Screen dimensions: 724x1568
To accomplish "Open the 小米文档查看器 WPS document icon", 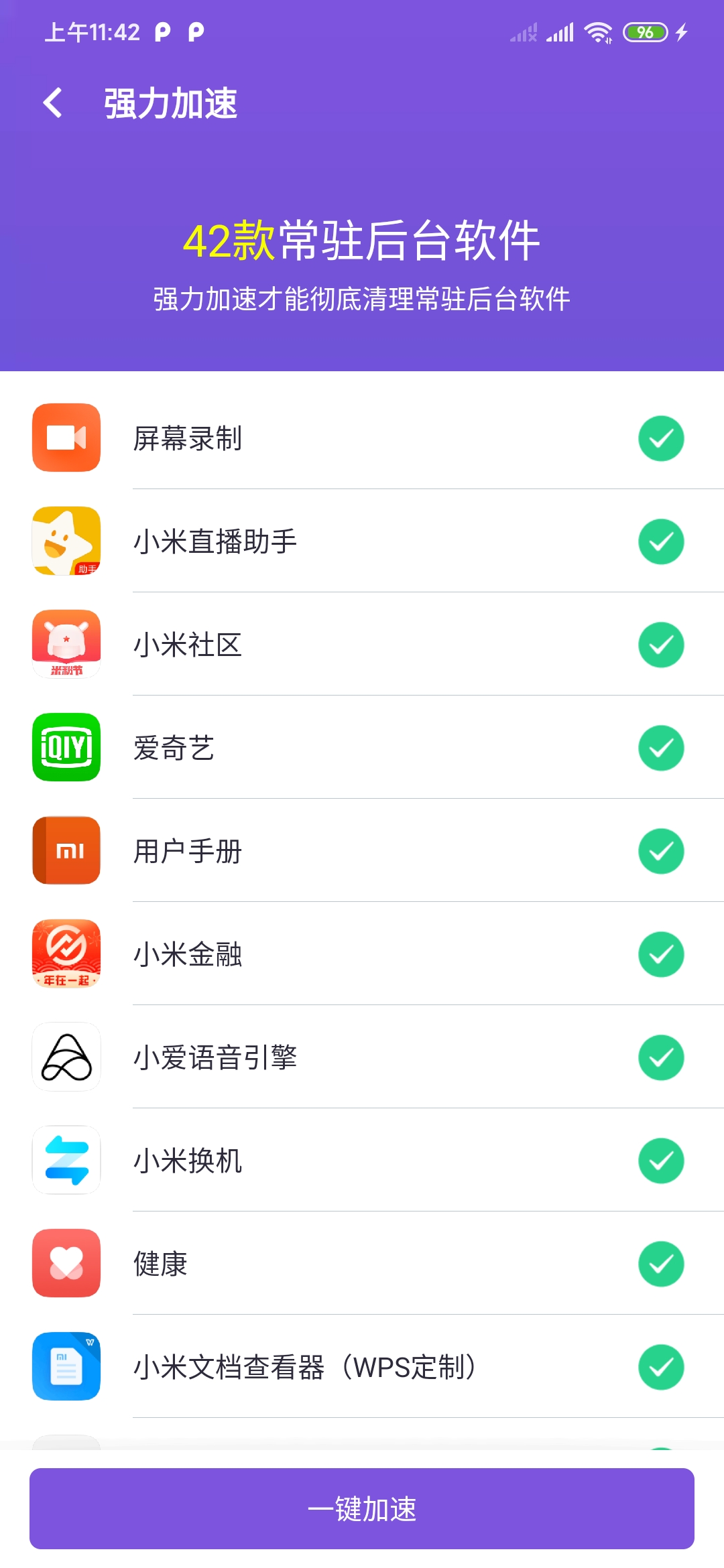I will [x=66, y=1367].
